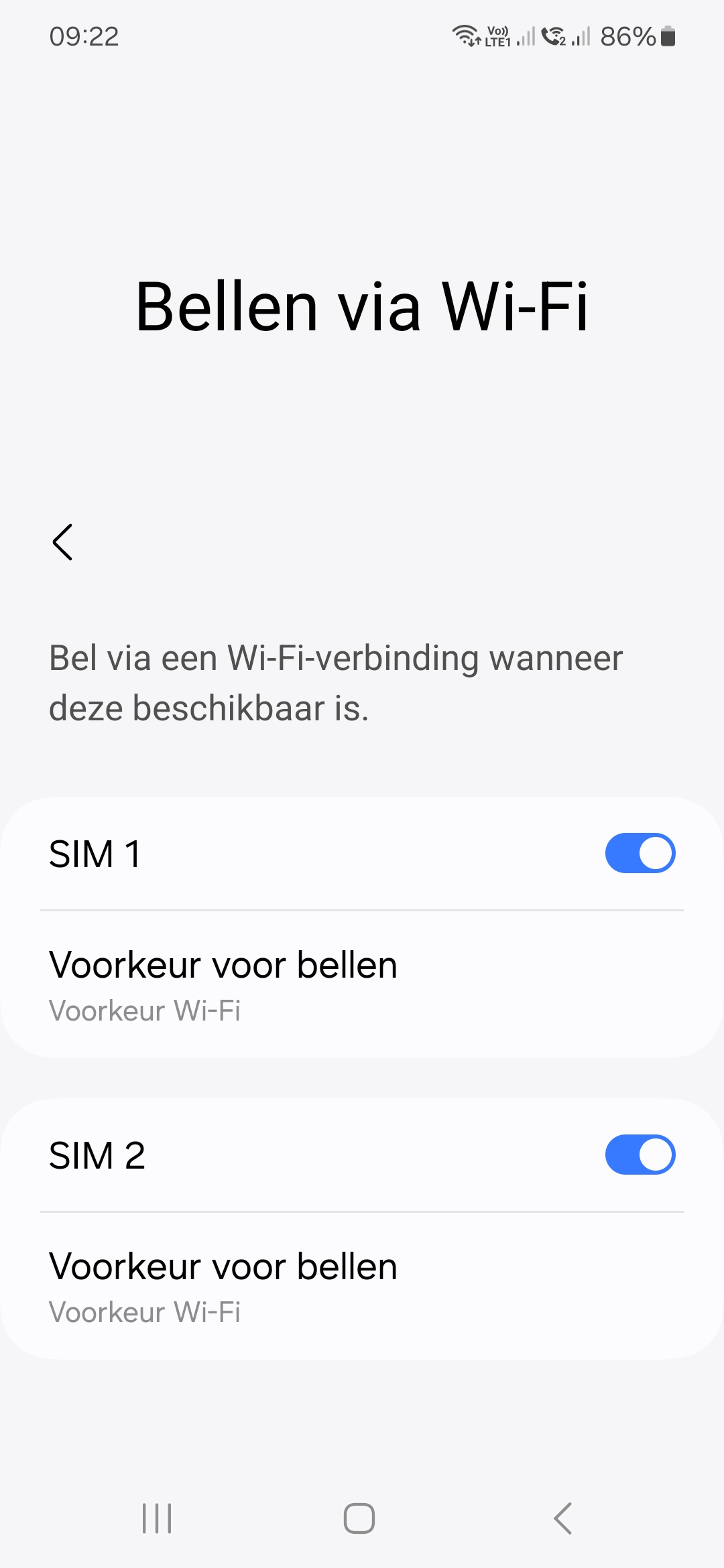The height and width of the screenshot is (1568, 724).
Task: Disable the SIM 2 Wi-Fi calling switch
Action: point(640,1155)
